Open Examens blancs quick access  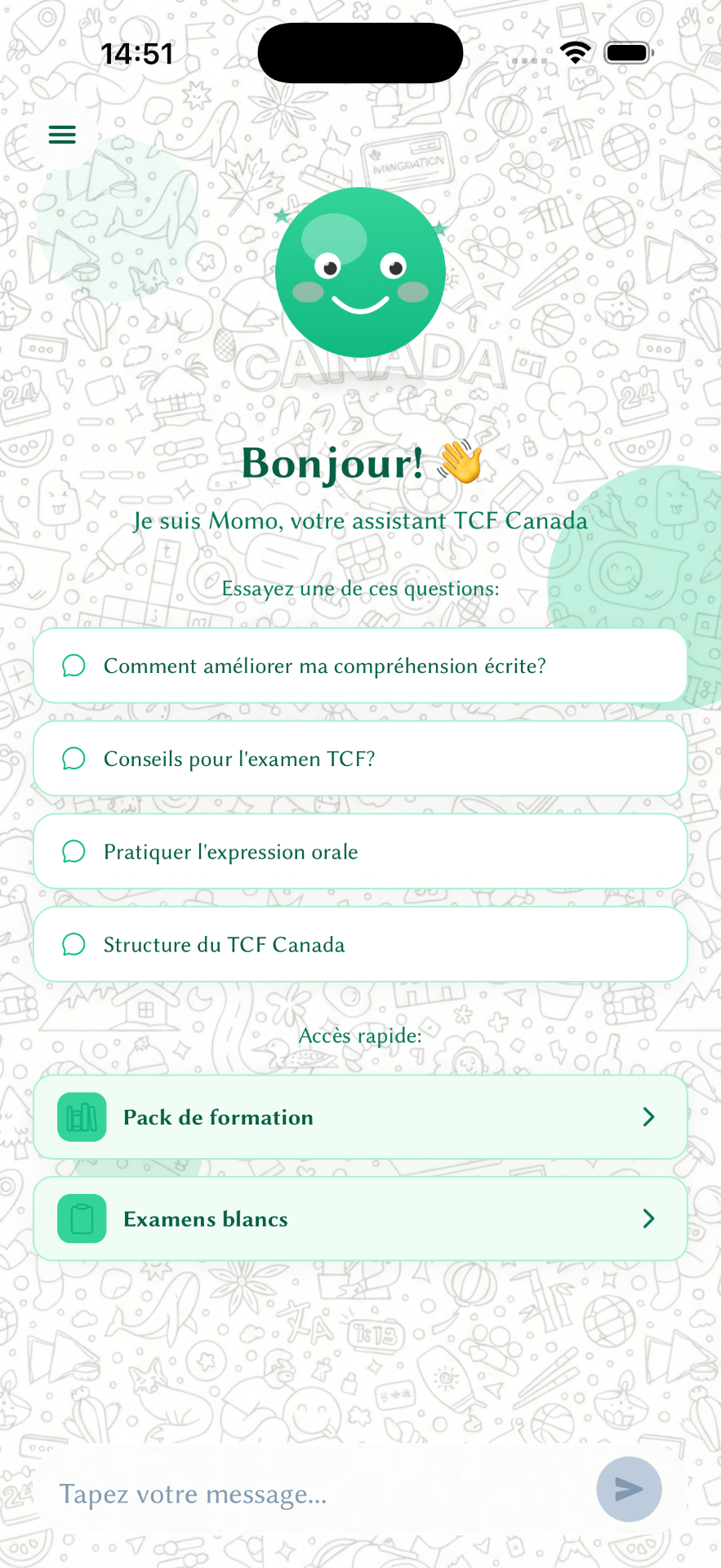click(360, 1218)
